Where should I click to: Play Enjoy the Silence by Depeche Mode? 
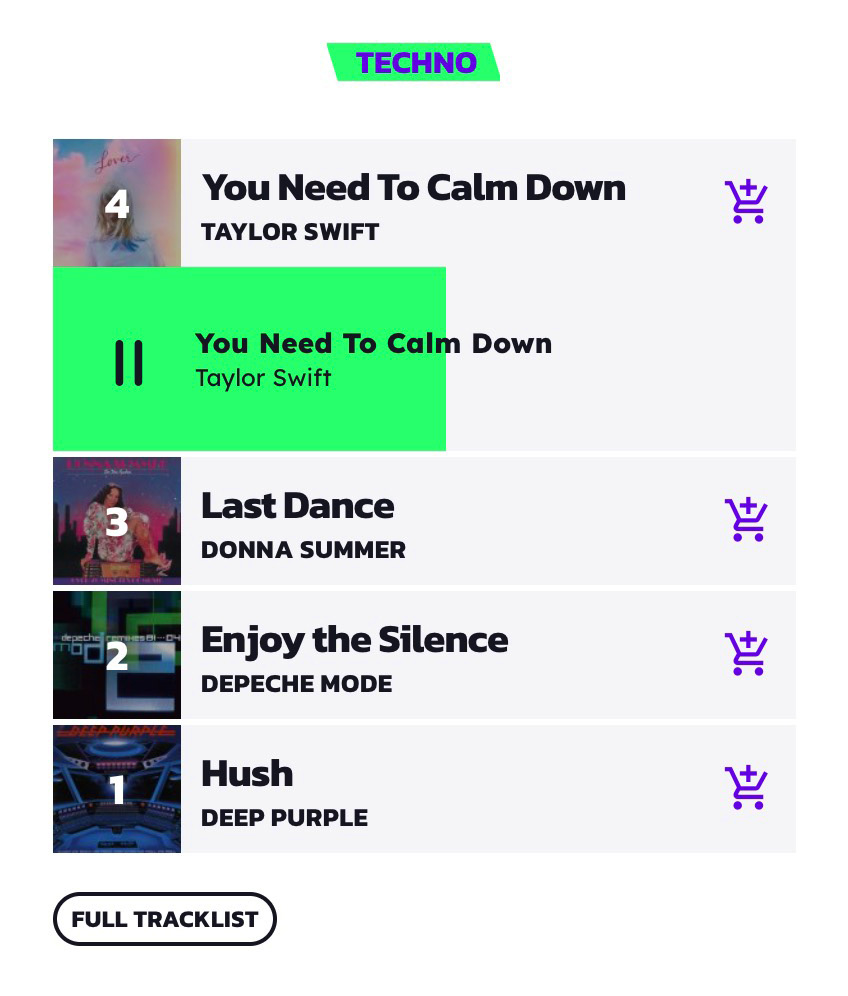point(117,655)
